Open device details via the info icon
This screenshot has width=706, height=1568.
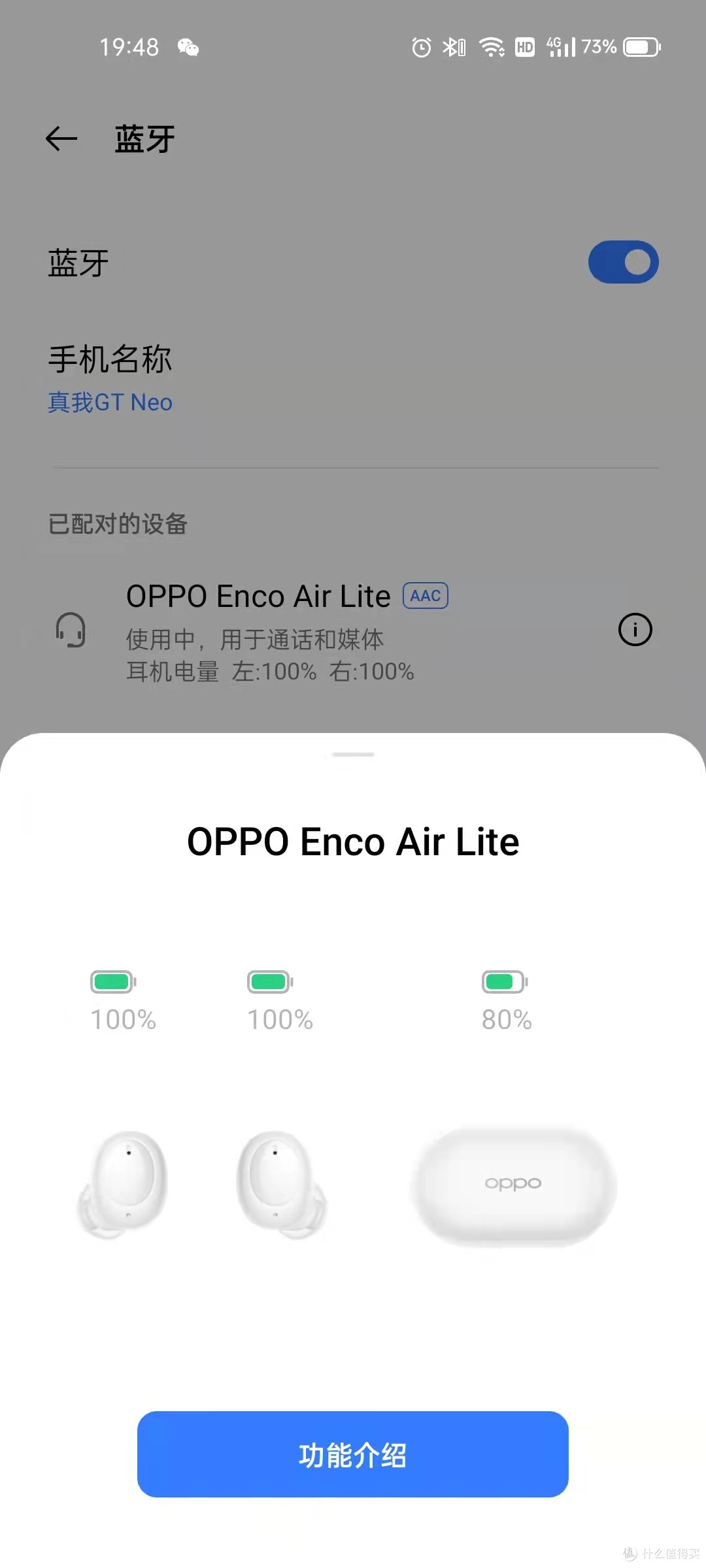coord(635,629)
